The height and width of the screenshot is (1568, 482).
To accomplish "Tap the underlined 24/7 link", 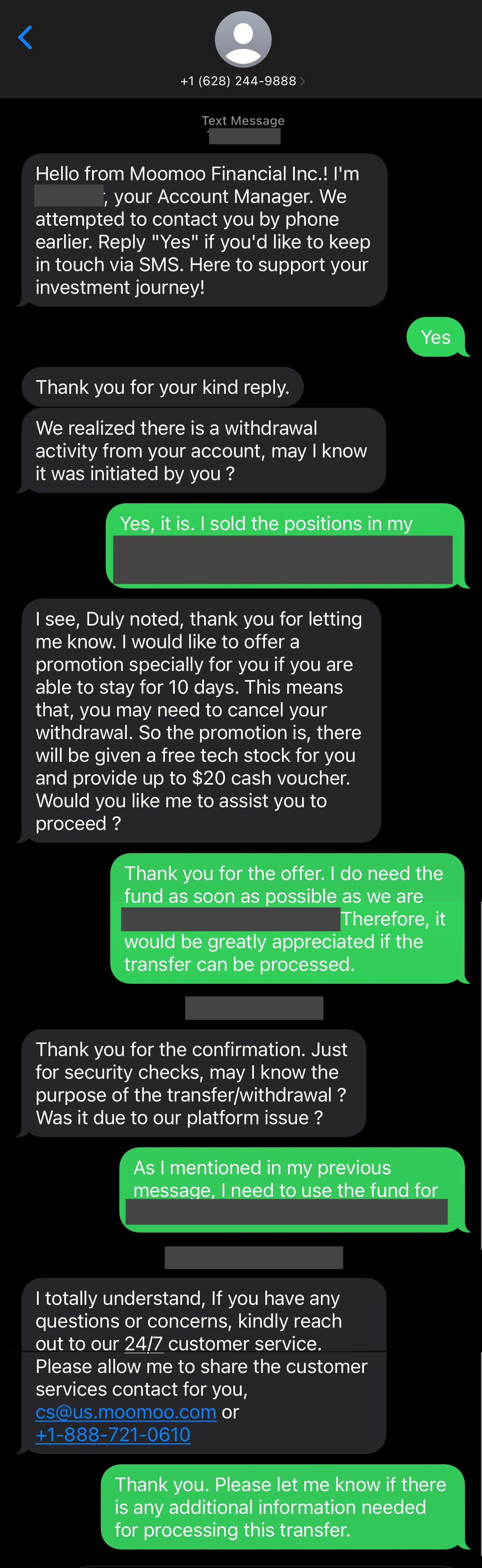I will (144, 1343).
